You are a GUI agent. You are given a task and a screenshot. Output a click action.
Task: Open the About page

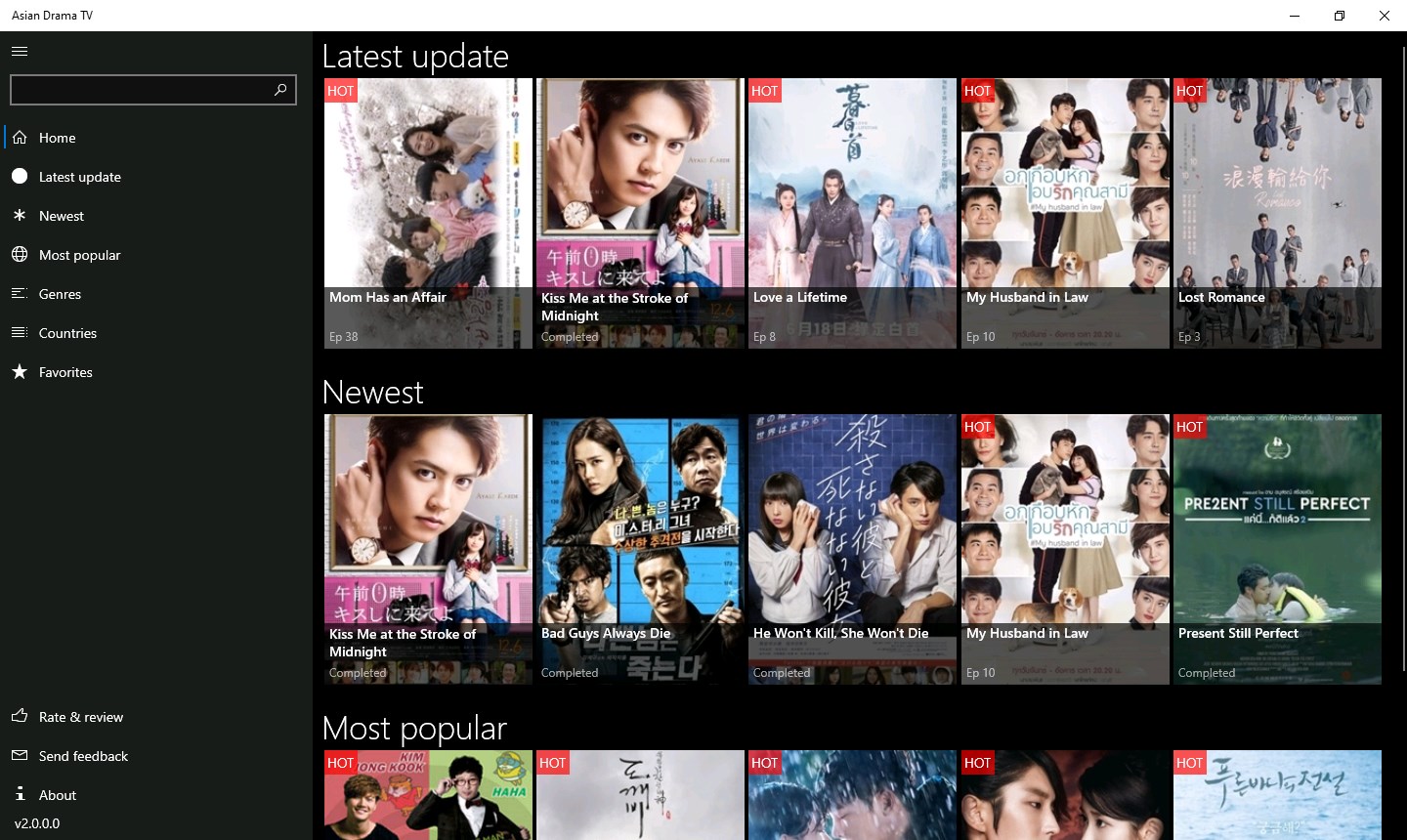[57, 795]
